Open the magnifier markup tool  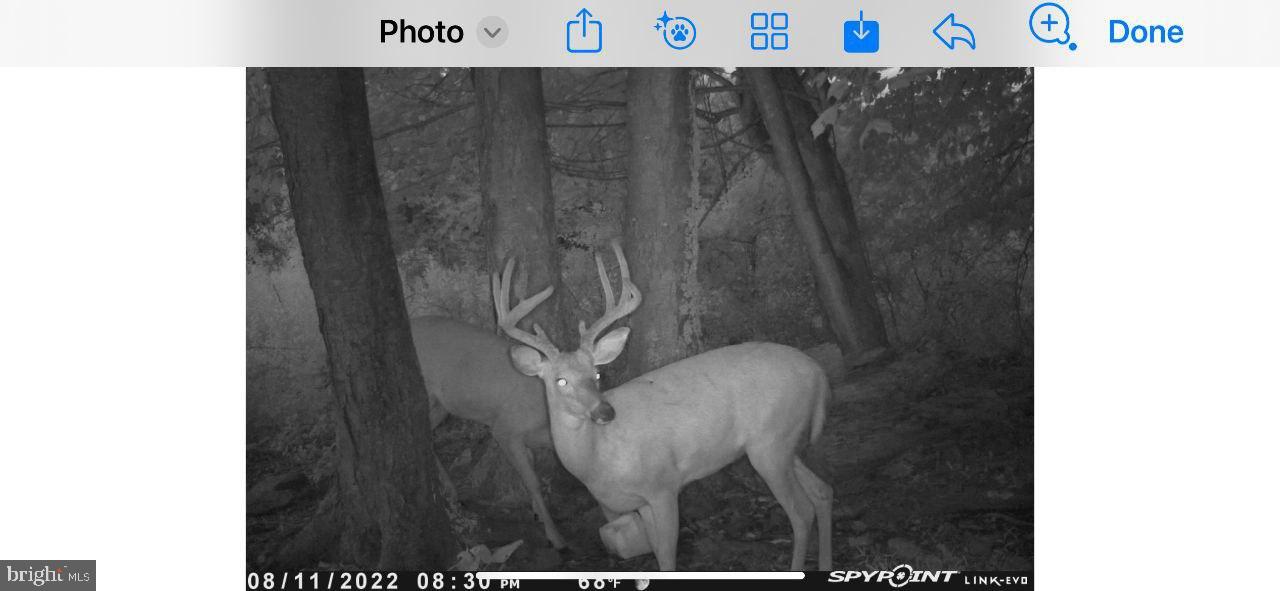(x=1051, y=26)
